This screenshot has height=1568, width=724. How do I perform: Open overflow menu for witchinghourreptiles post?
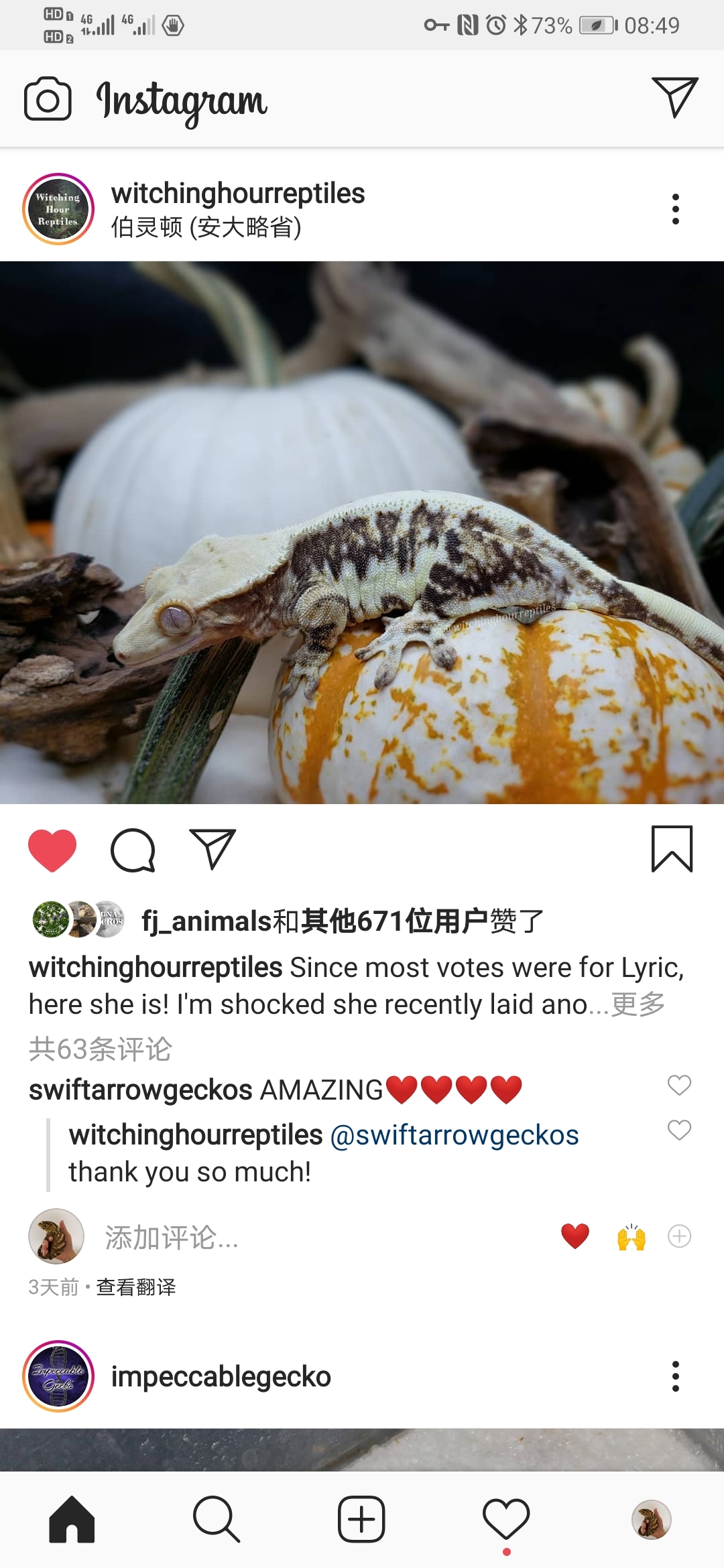pyautogui.click(x=675, y=209)
